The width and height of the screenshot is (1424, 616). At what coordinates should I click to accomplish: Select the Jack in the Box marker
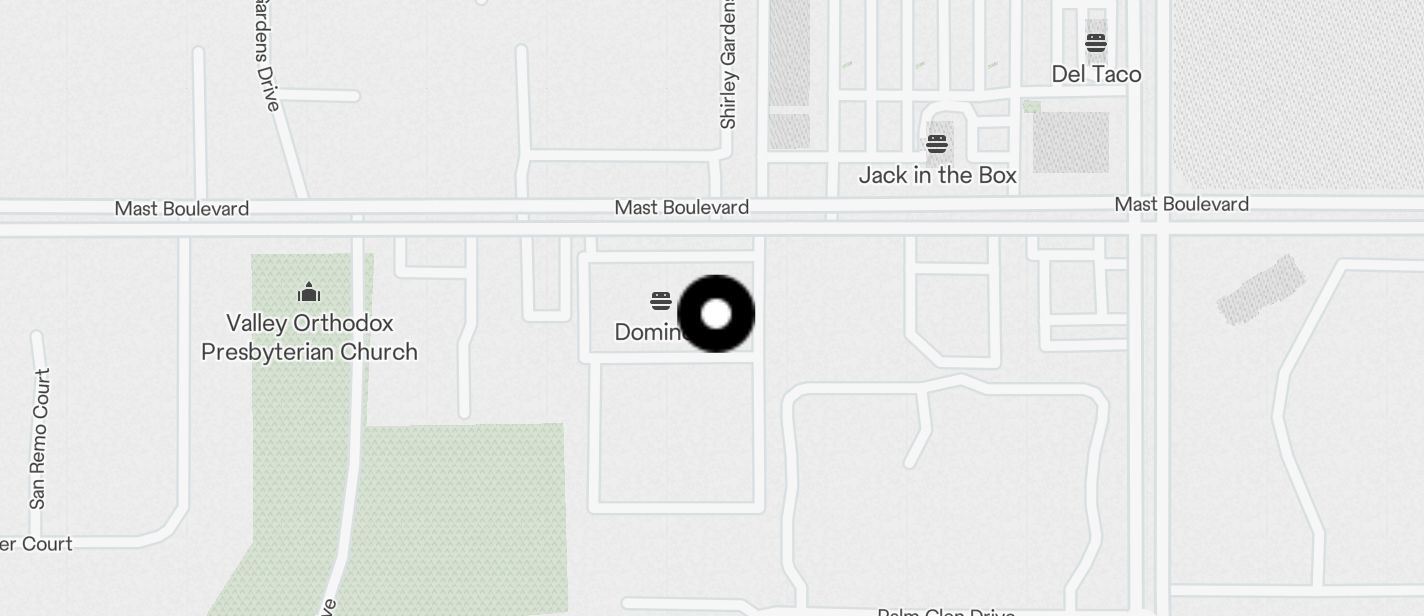pyautogui.click(x=937, y=144)
